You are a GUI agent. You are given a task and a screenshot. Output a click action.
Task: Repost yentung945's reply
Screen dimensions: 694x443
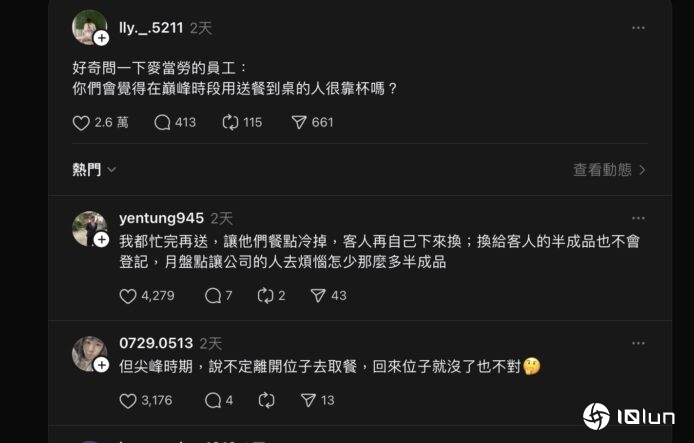[265, 296]
